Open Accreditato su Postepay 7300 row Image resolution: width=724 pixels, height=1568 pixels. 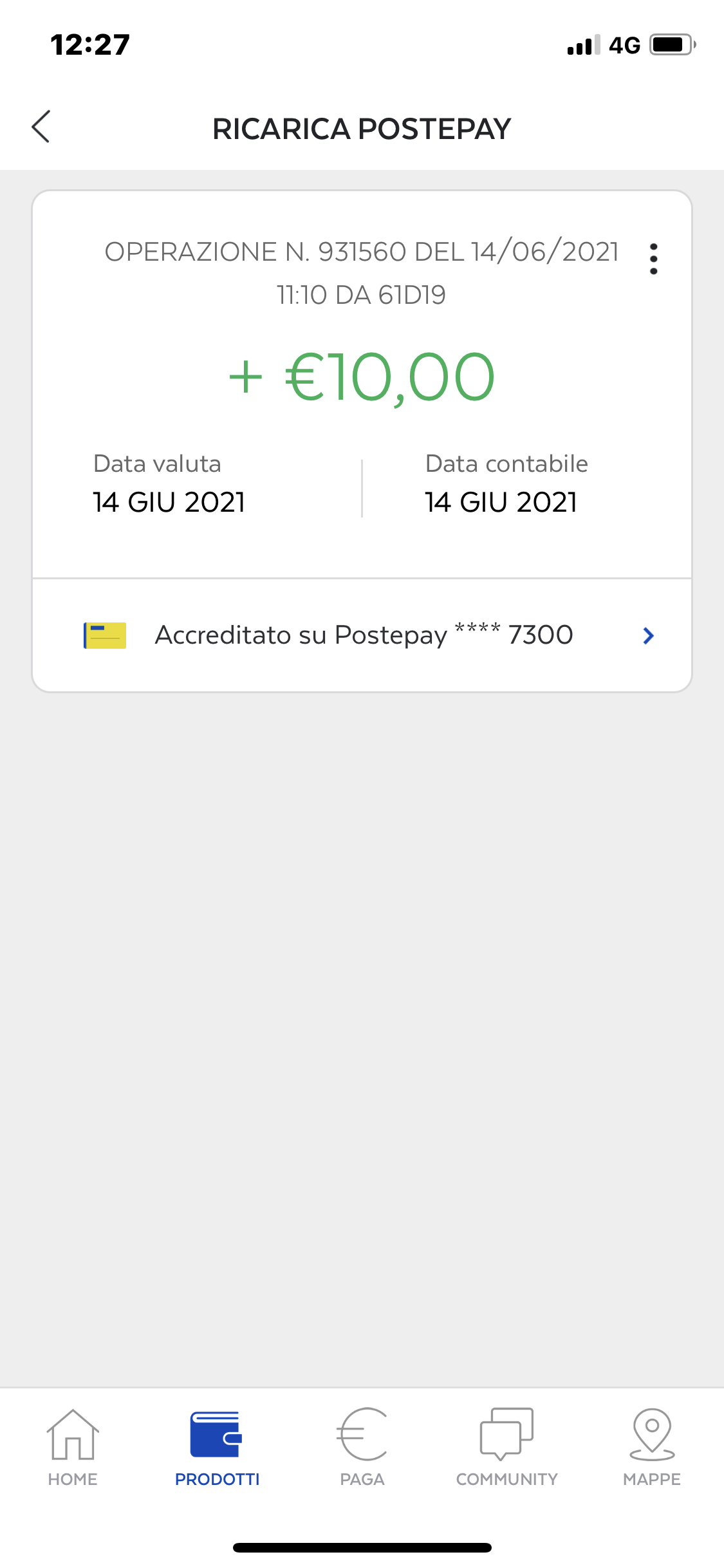pyautogui.click(x=362, y=635)
